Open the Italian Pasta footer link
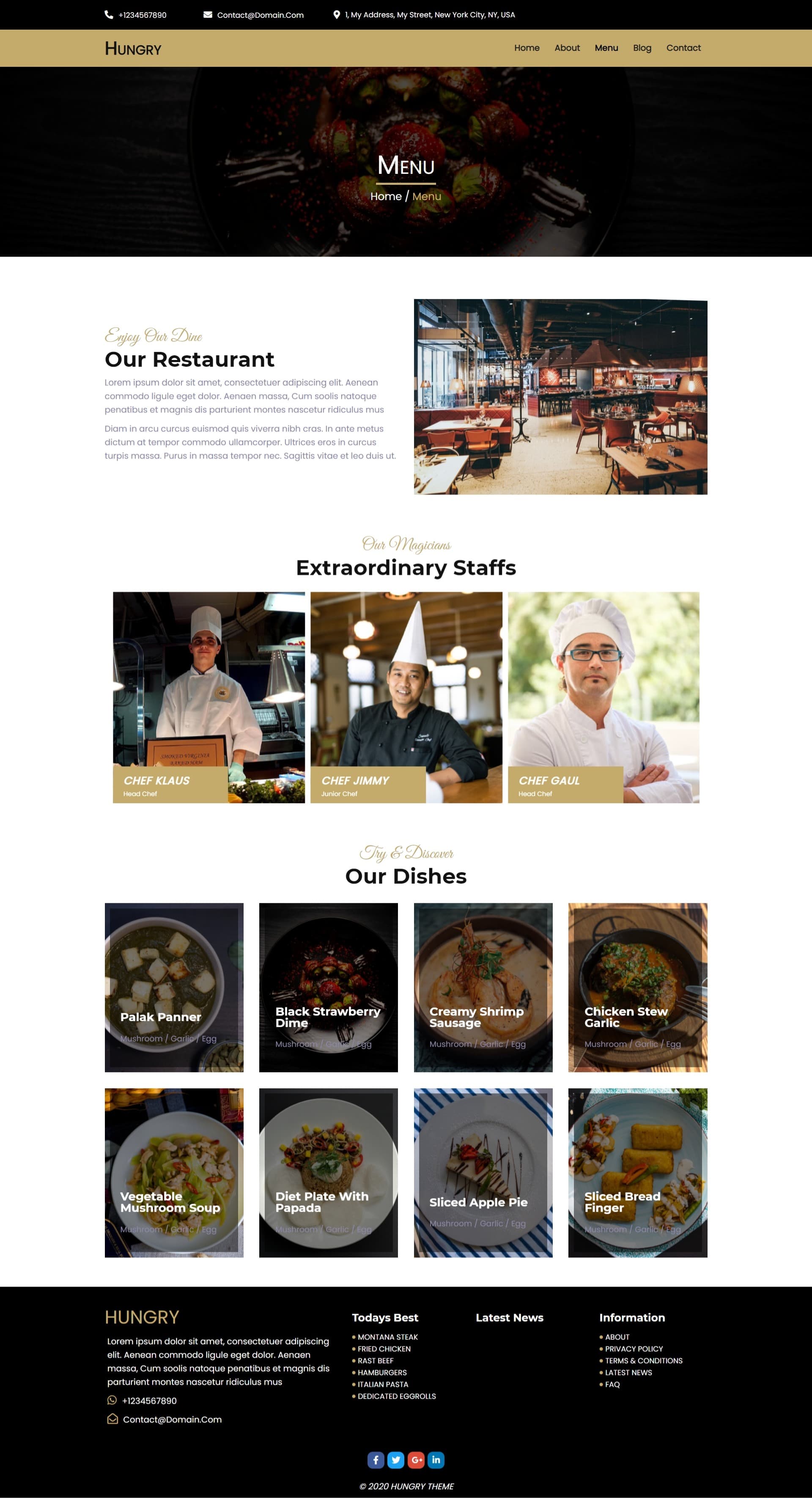Image resolution: width=812 pixels, height=1498 pixels. pos(383,1384)
